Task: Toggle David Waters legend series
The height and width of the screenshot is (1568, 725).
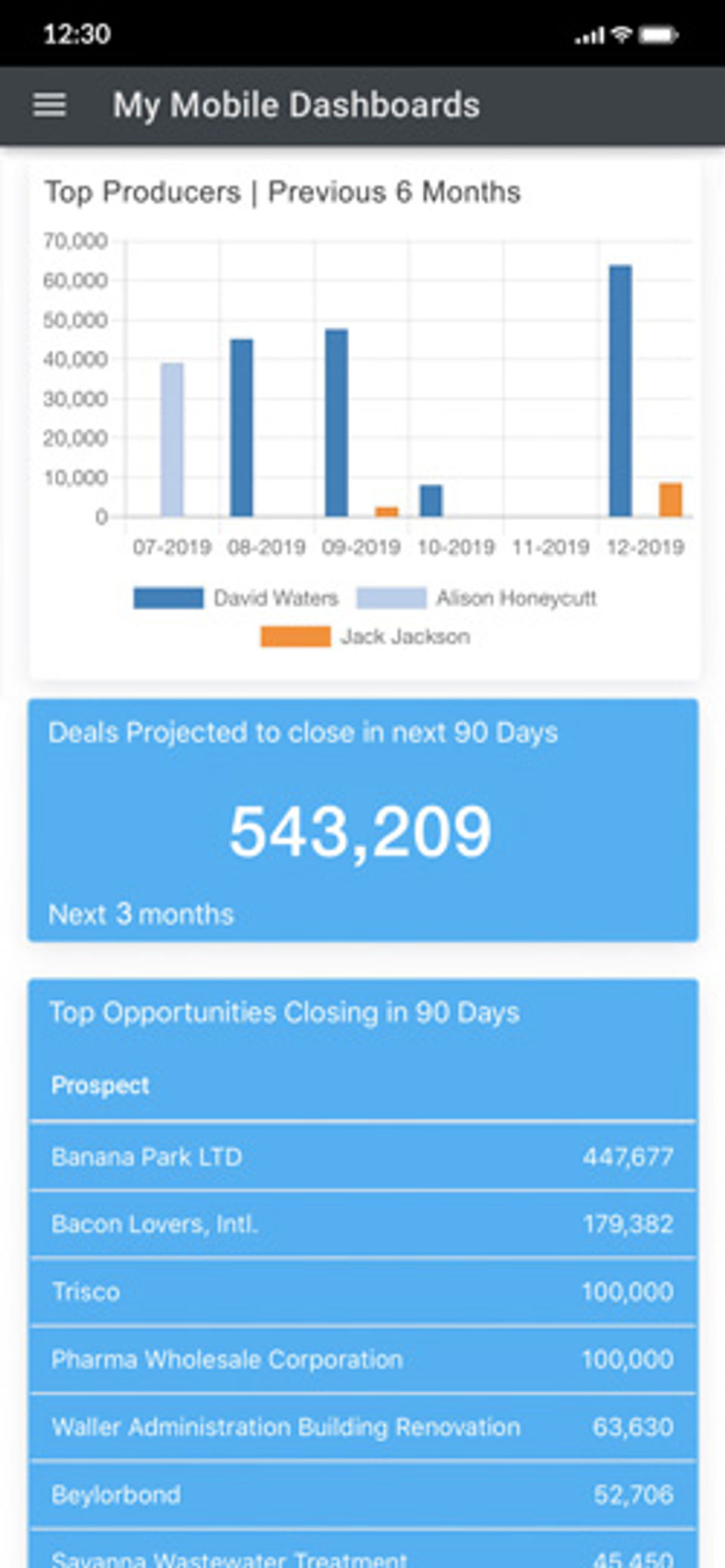Action: [236, 598]
